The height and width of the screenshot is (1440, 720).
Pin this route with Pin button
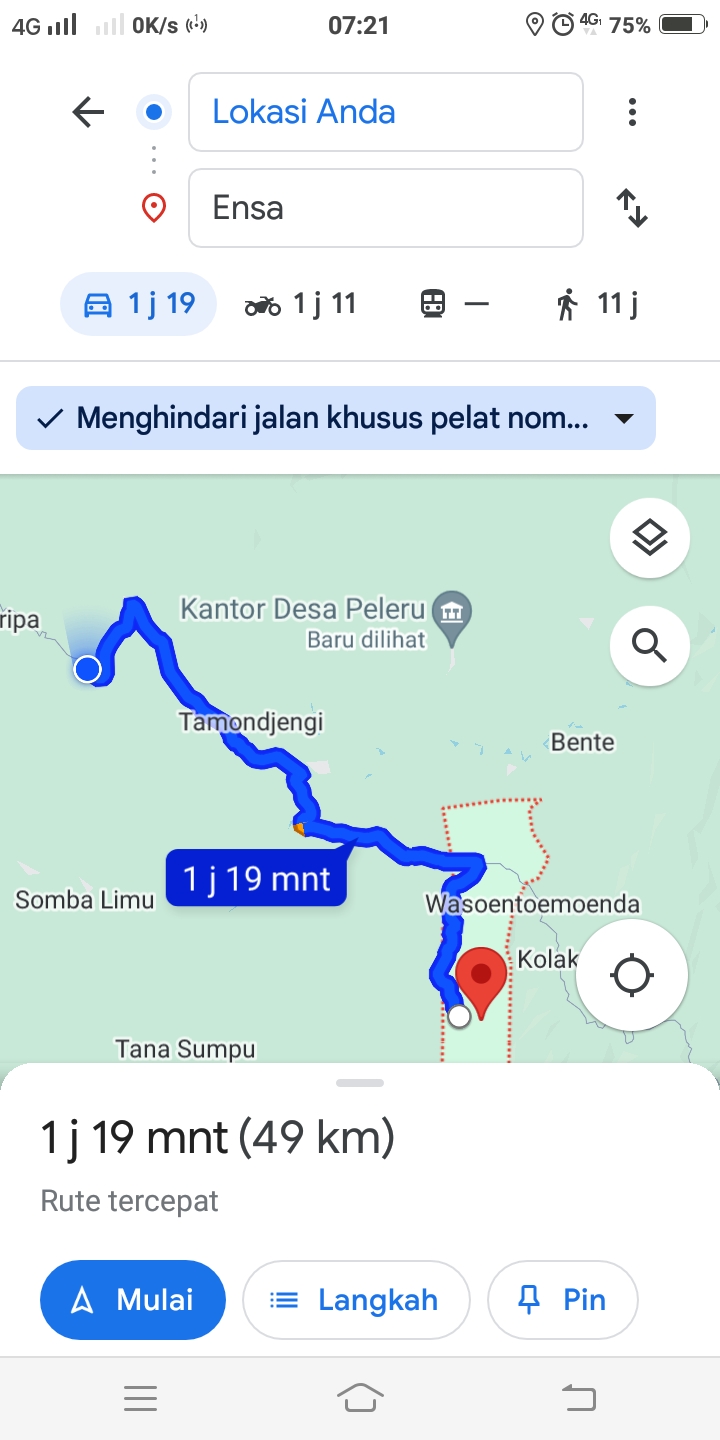tap(563, 1300)
